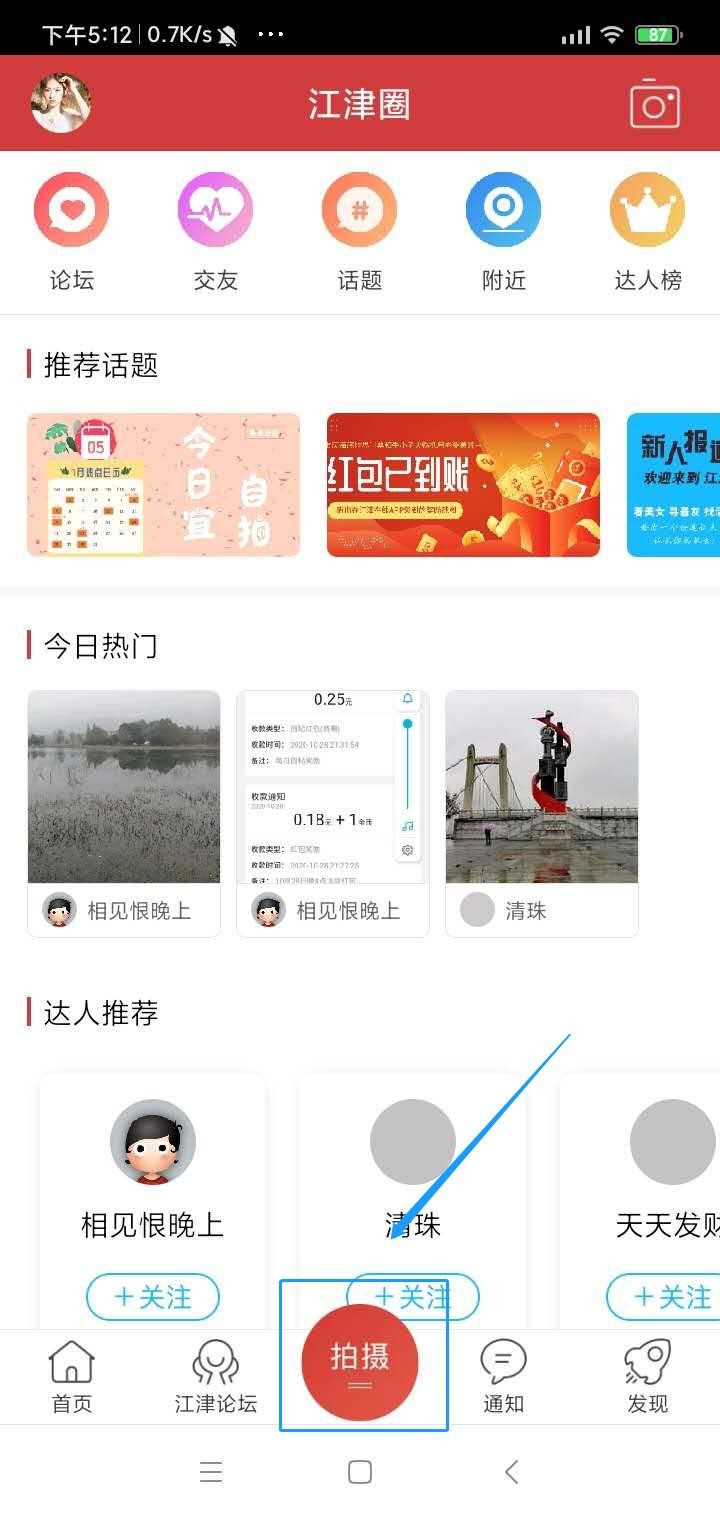Switch to the 通知 tab
Image resolution: width=720 pixels, height=1520 pixels.
click(x=503, y=1377)
